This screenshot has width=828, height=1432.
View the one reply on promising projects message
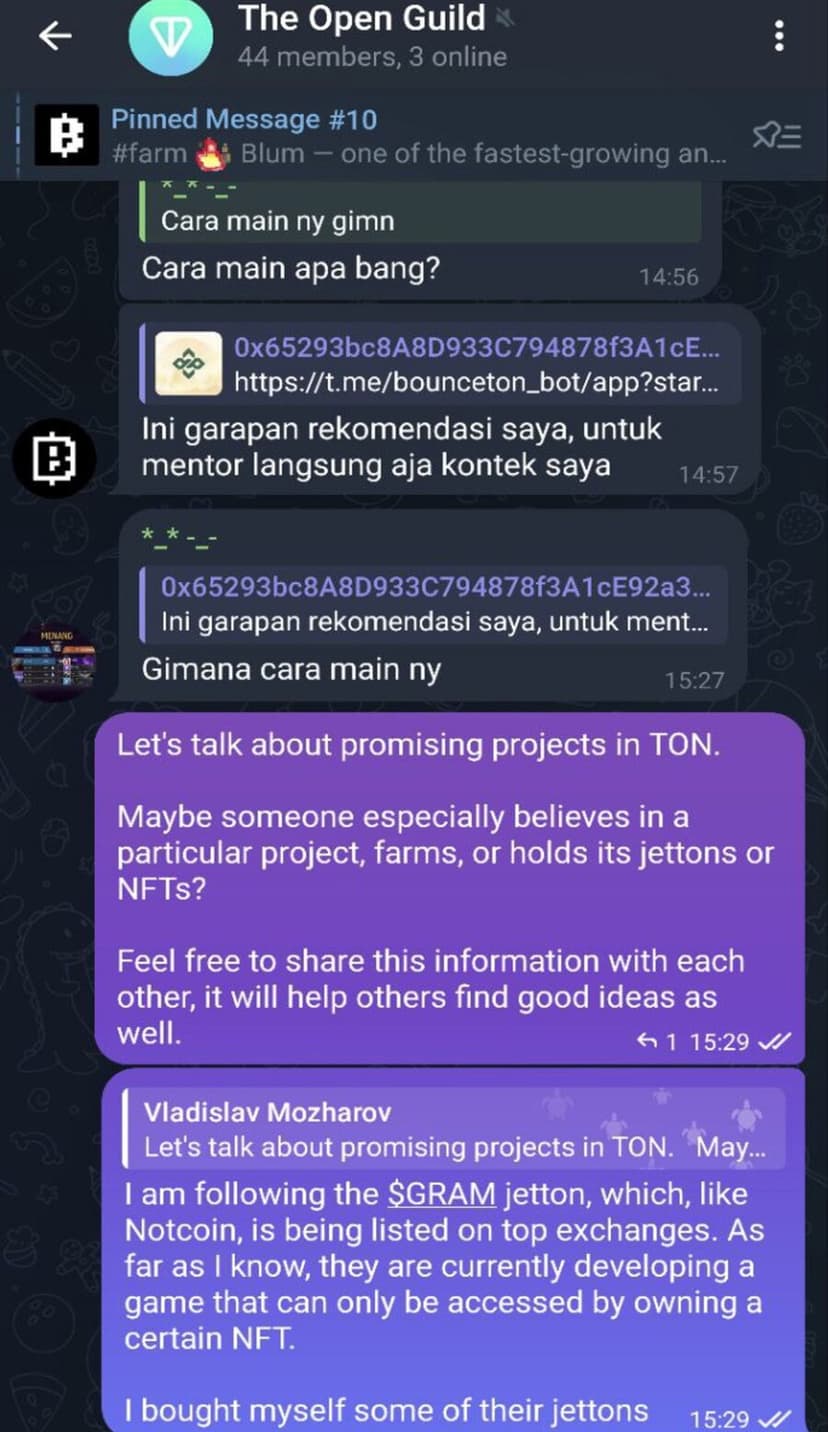658,1042
